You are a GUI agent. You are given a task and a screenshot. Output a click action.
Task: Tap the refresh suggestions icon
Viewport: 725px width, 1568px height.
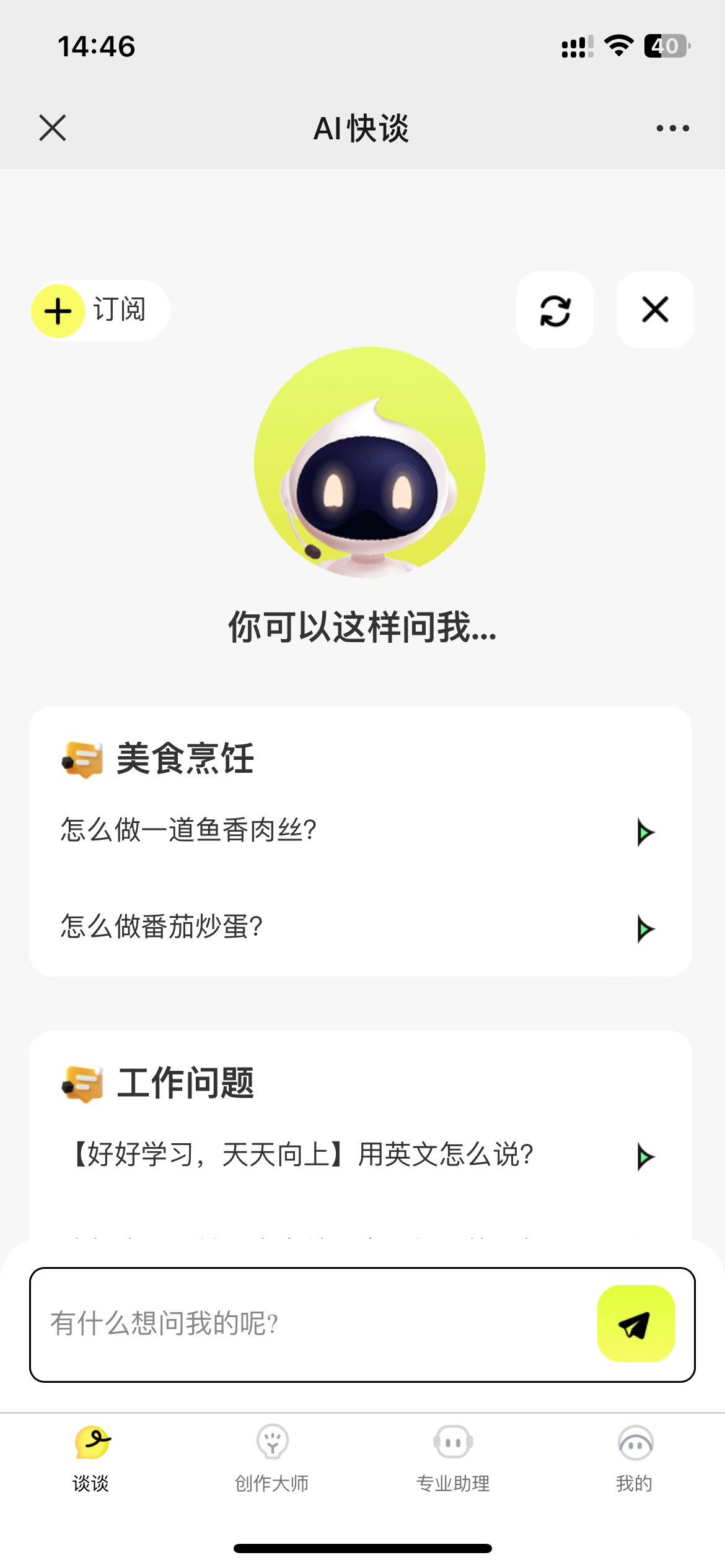point(554,311)
